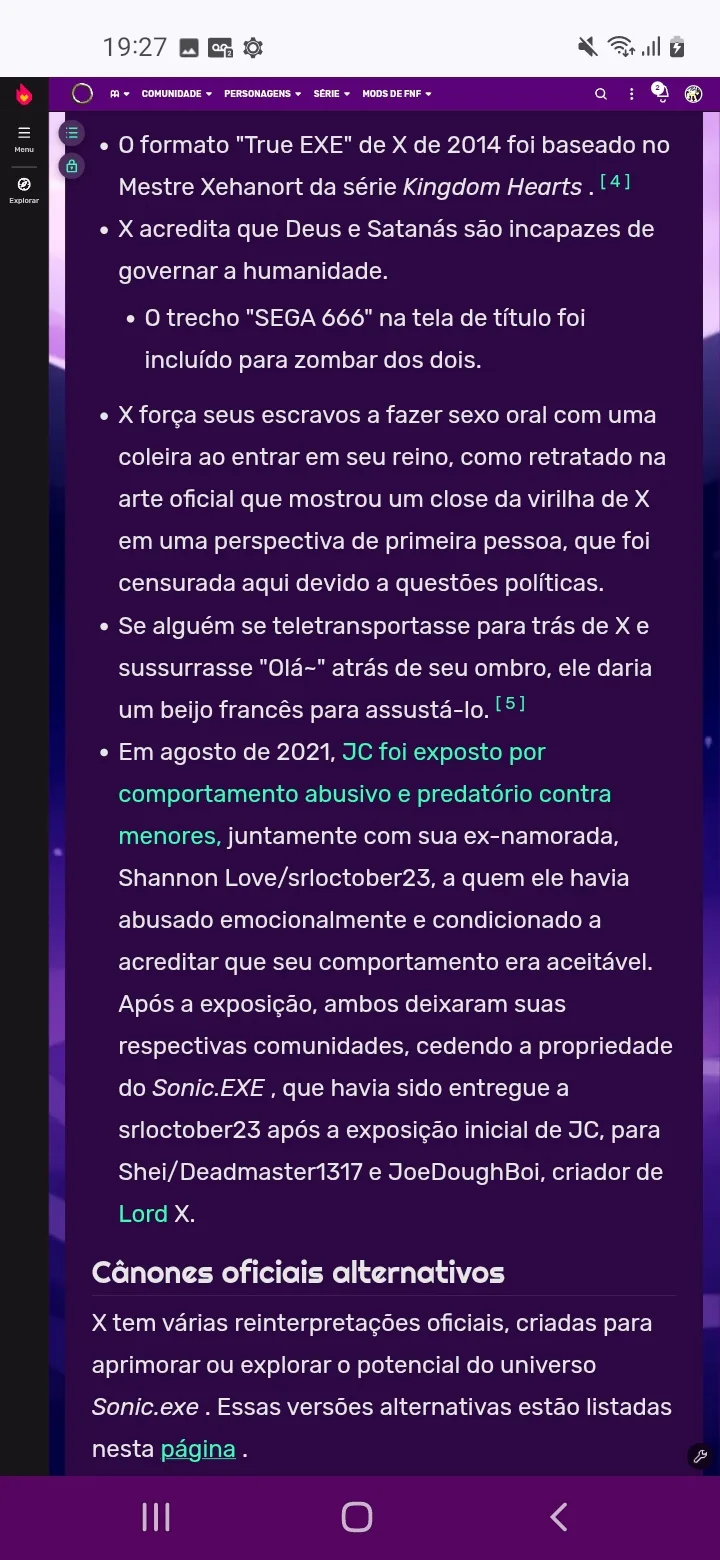This screenshot has height=1560, width=720.
Task: Follow the Lord X link
Action: pos(143,1214)
